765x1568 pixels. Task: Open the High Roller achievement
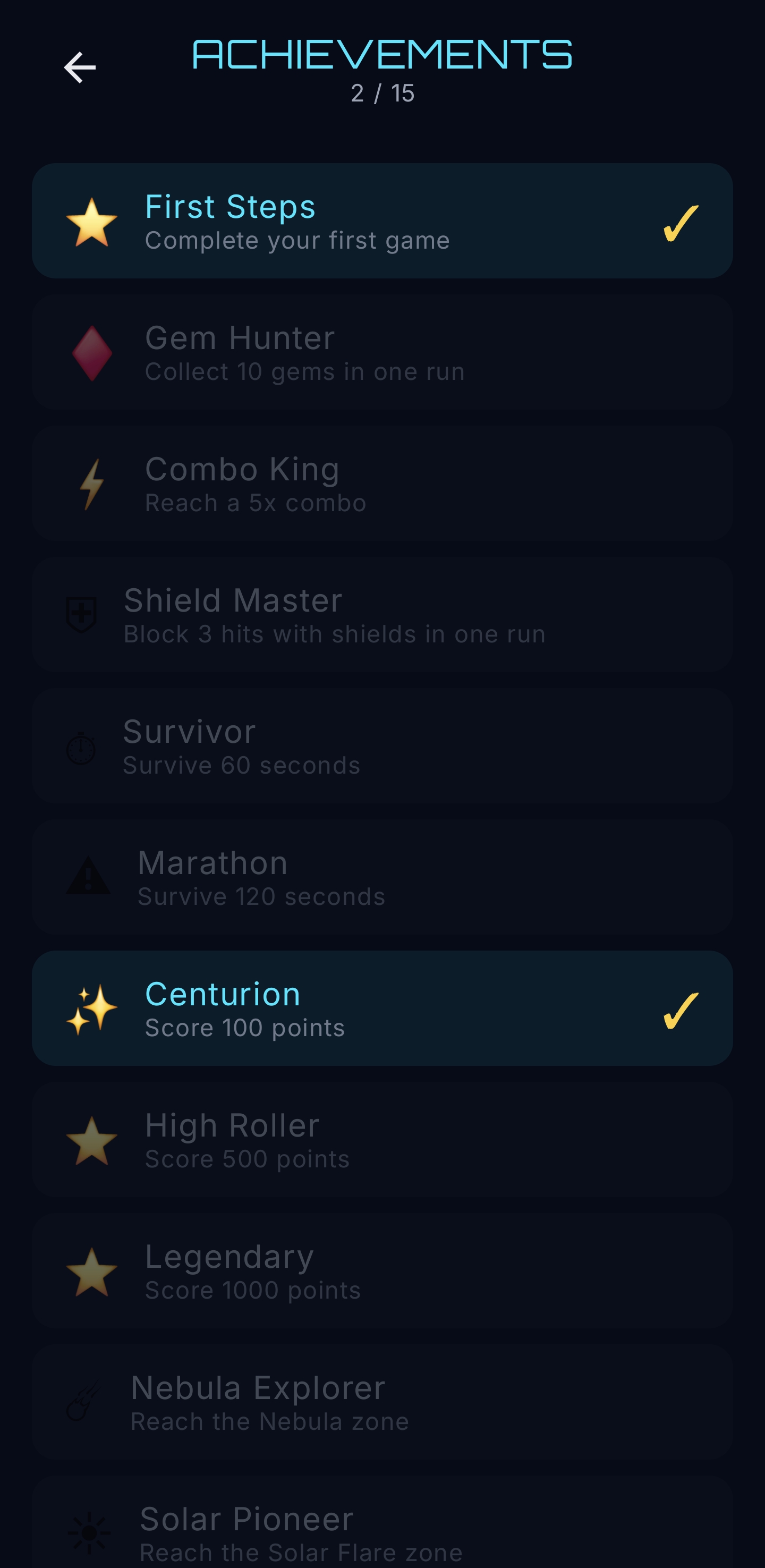pos(382,1141)
